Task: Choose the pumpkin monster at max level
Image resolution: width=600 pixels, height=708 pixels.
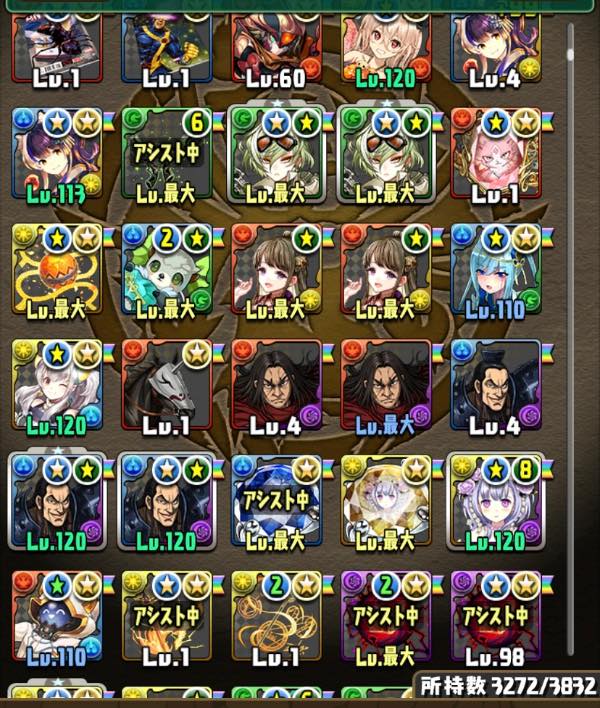Action: (55, 270)
